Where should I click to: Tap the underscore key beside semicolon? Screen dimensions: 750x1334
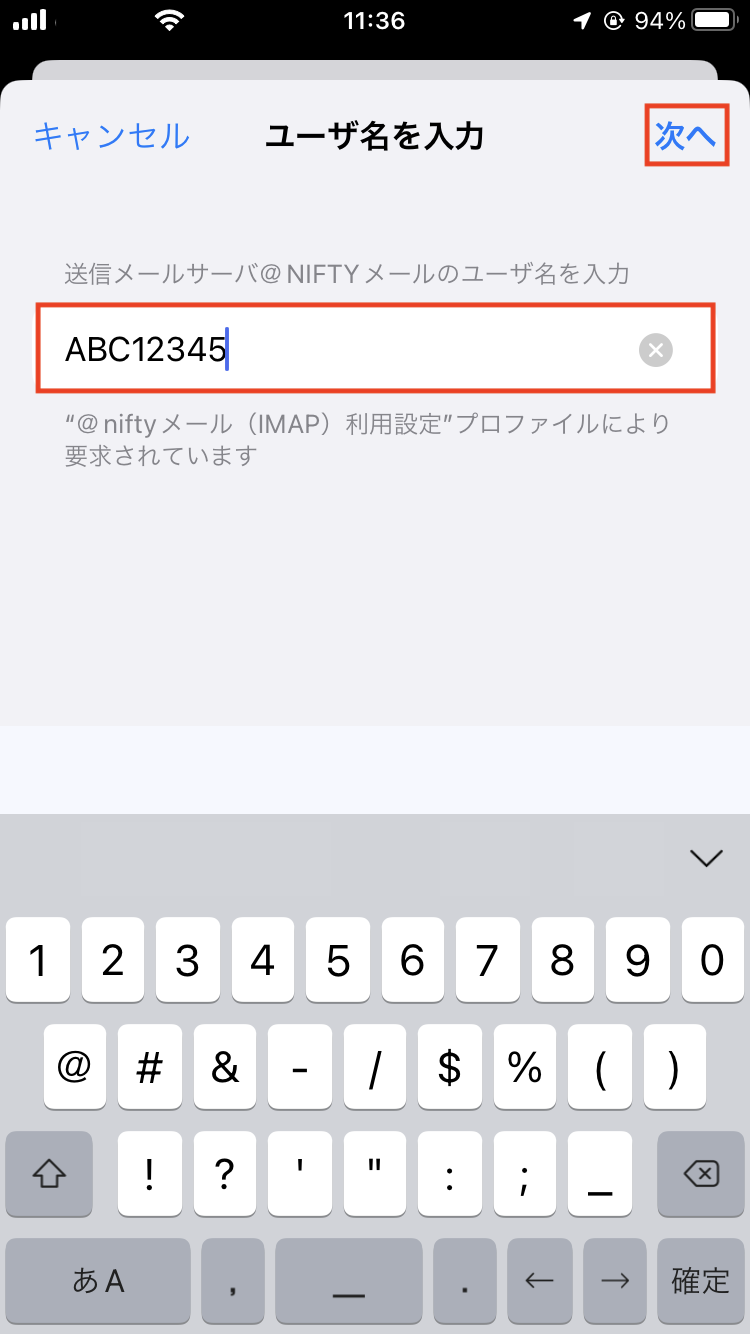[599, 1173]
